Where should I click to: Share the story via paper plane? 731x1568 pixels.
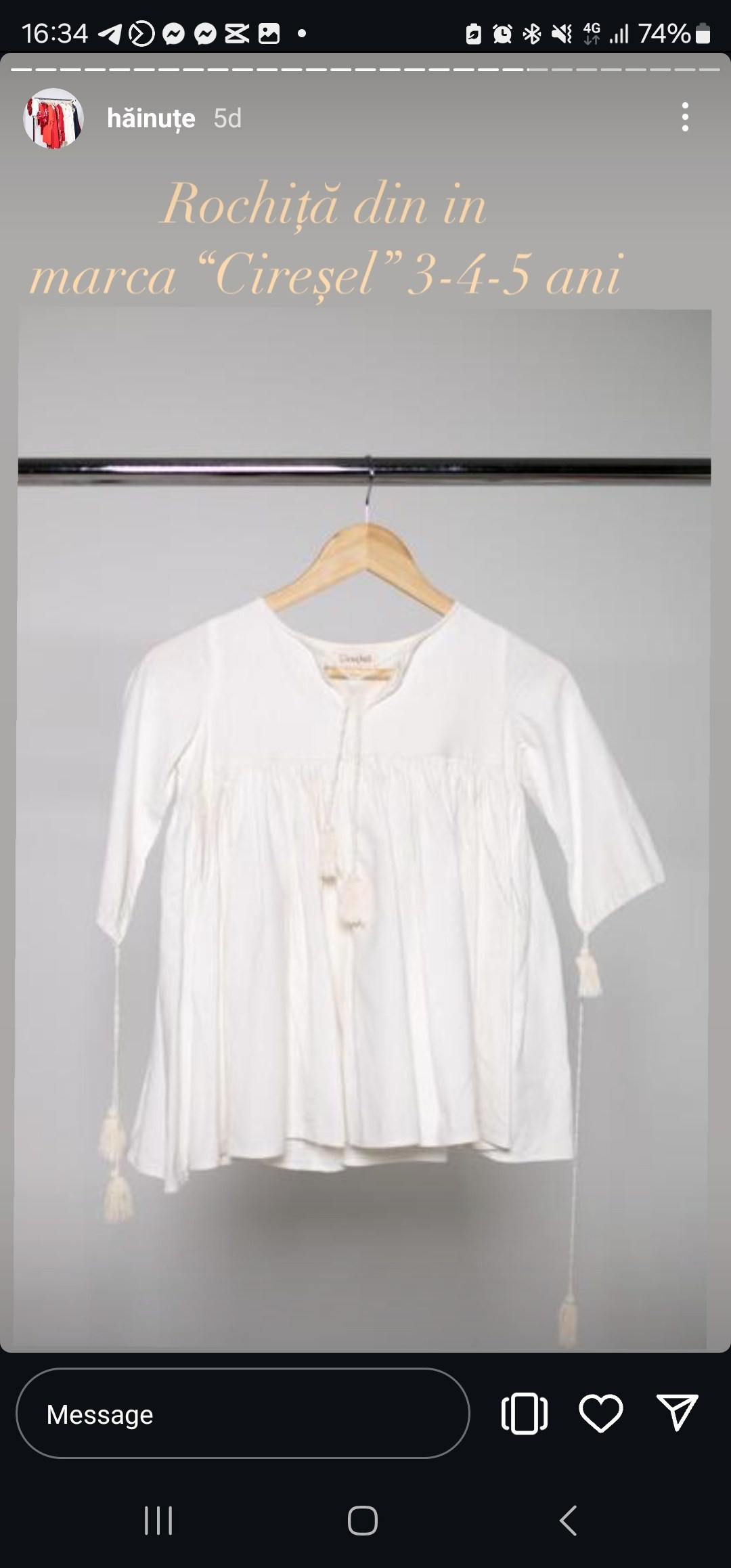coord(677,1413)
